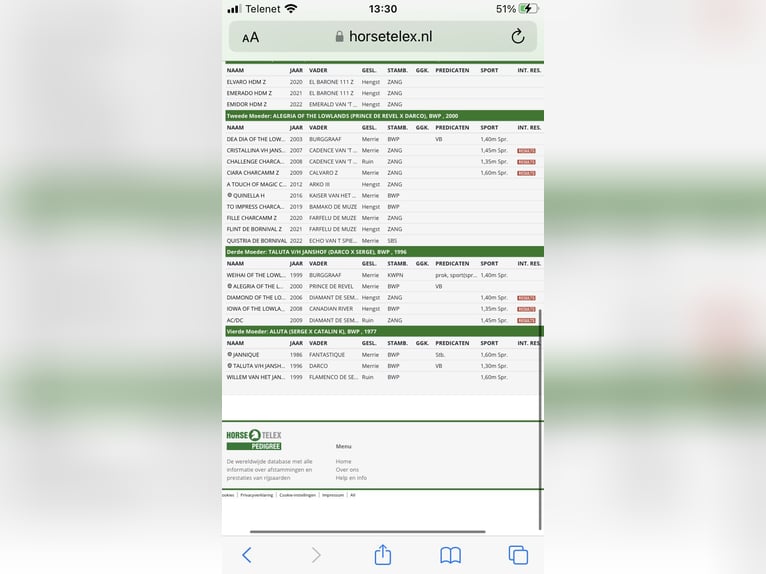Screen dimensions: 766x574
Task: Open the Impressum link
Action: pyautogui.click(x=331, y=495)
